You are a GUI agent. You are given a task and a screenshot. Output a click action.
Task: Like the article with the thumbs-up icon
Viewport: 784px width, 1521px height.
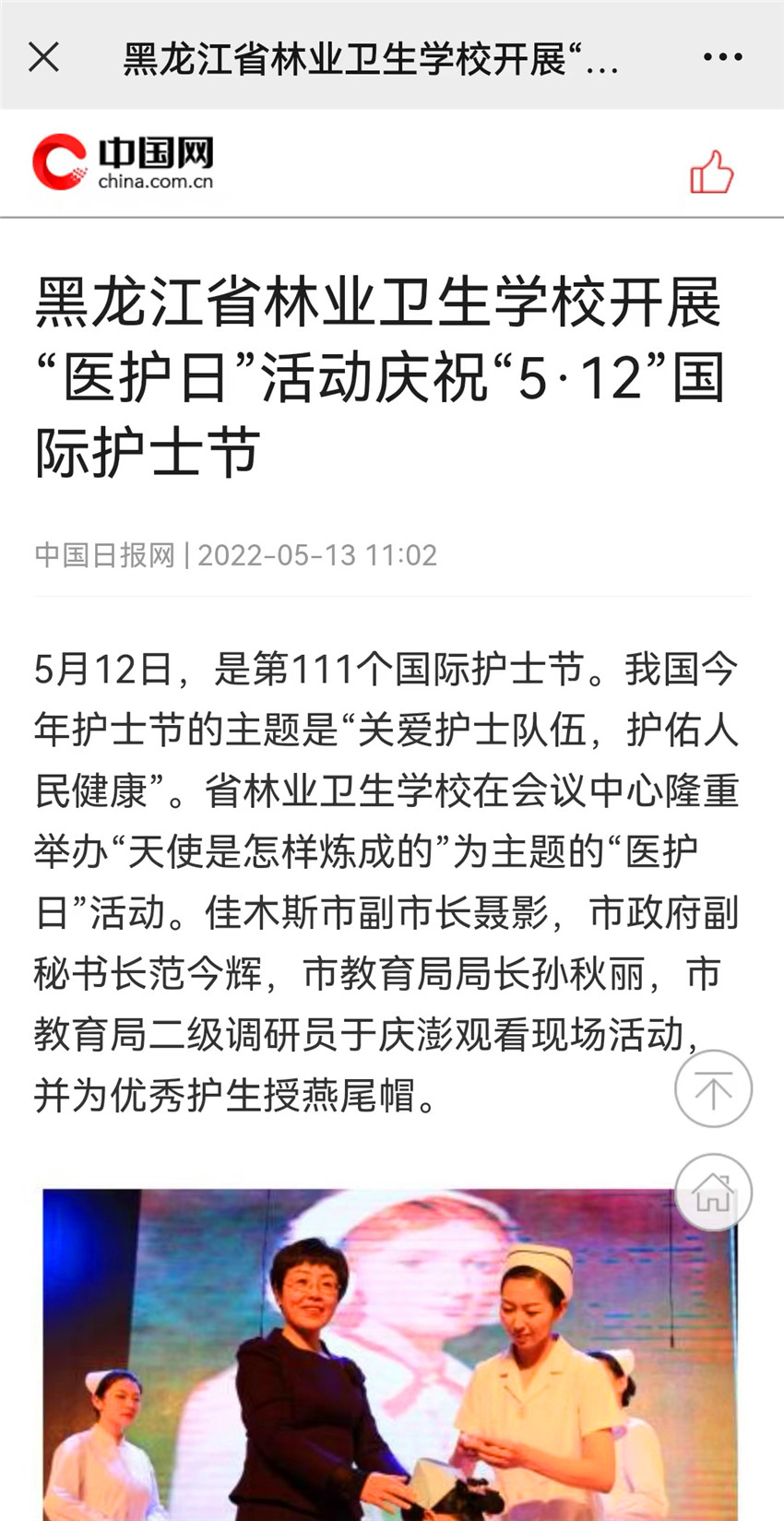[x=711, y=172]
